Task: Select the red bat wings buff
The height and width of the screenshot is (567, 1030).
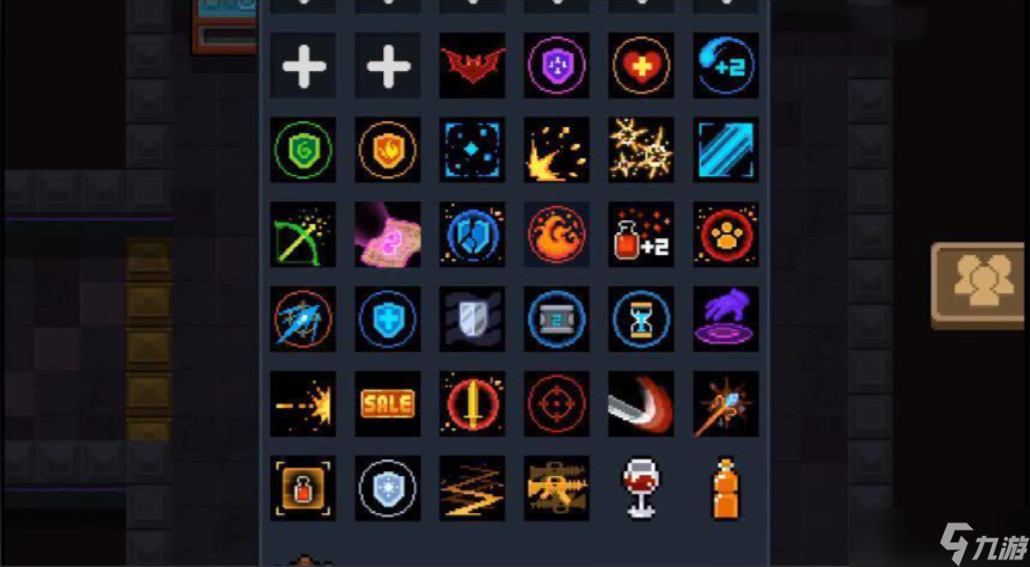Action: (472, 66)
